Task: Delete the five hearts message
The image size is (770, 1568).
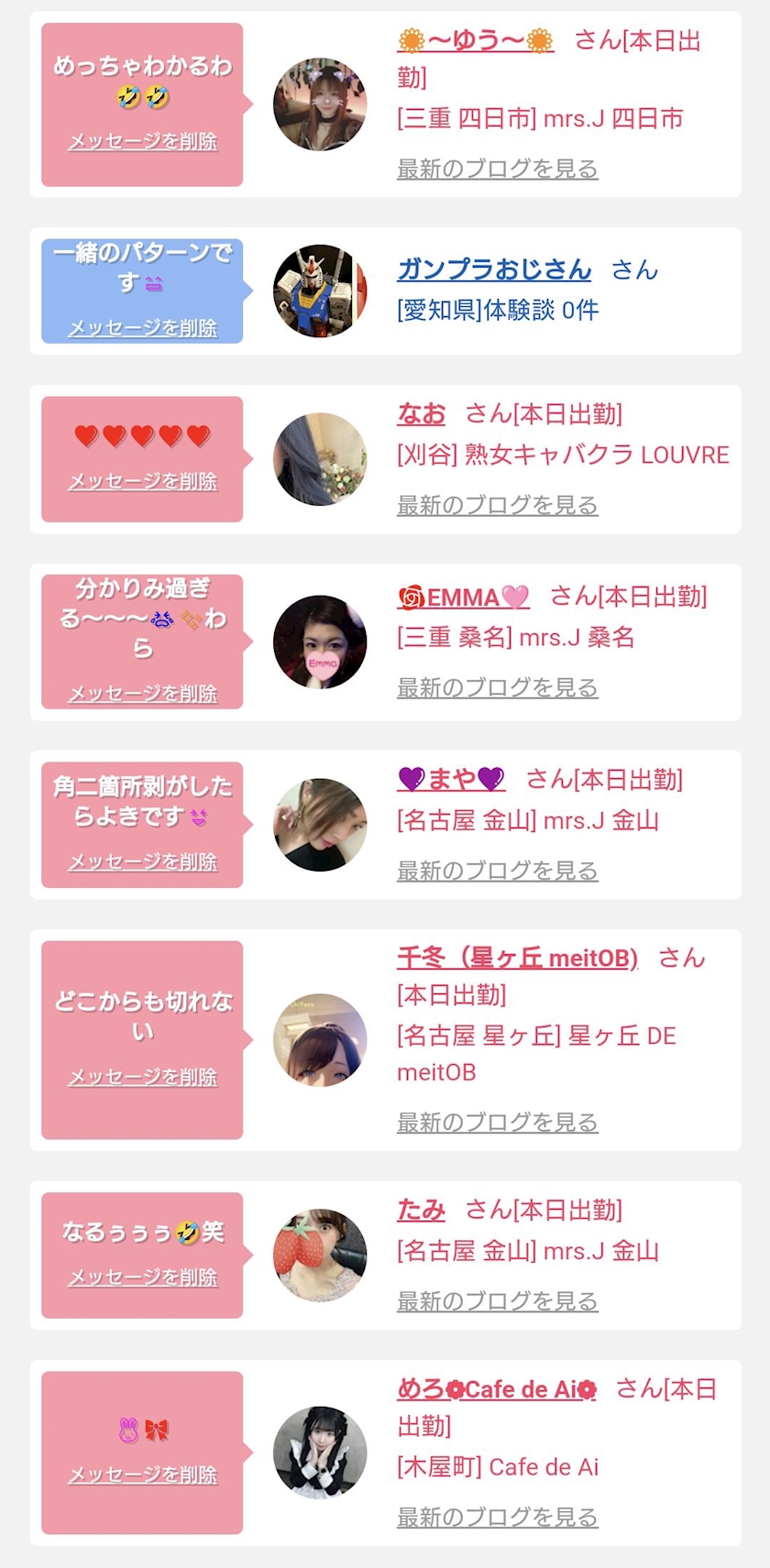Action: coord(142,481)
